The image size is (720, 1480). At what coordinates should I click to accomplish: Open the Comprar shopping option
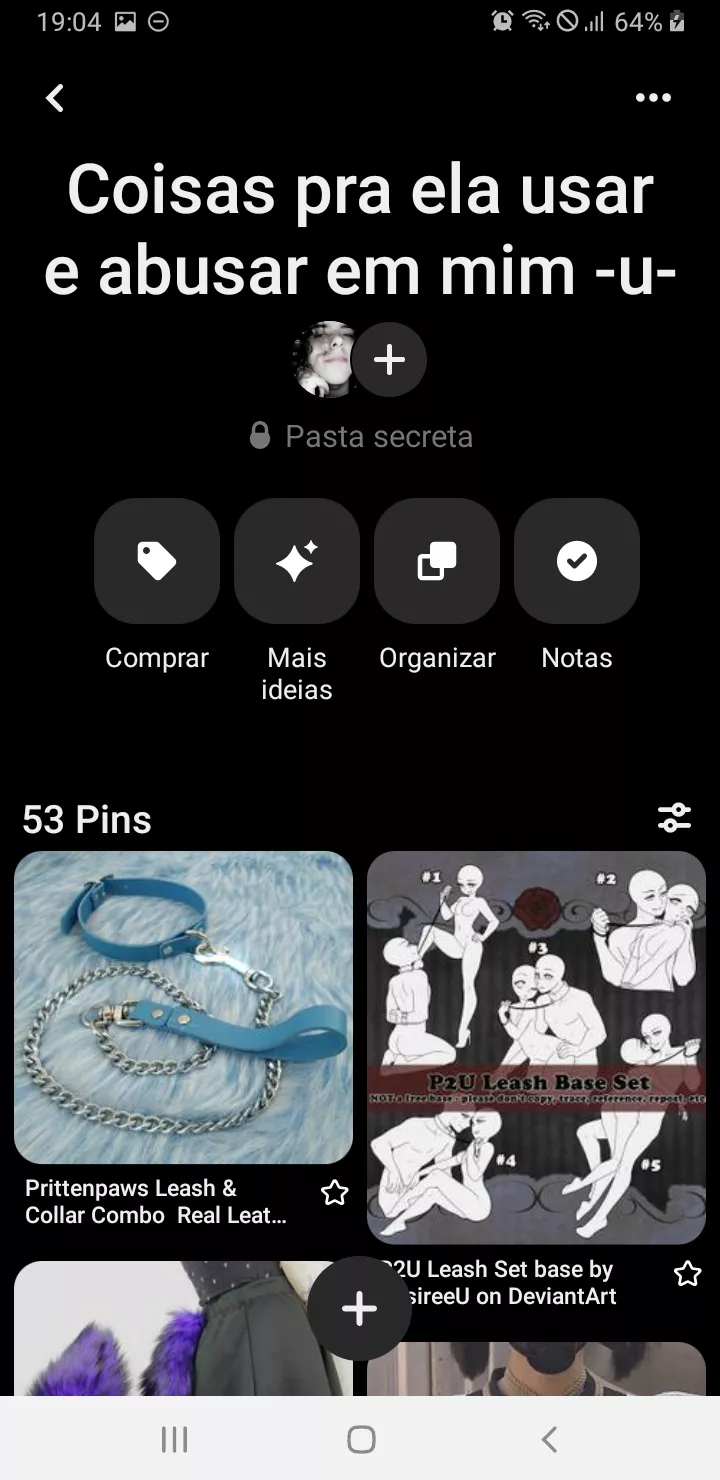click(157, 562)
